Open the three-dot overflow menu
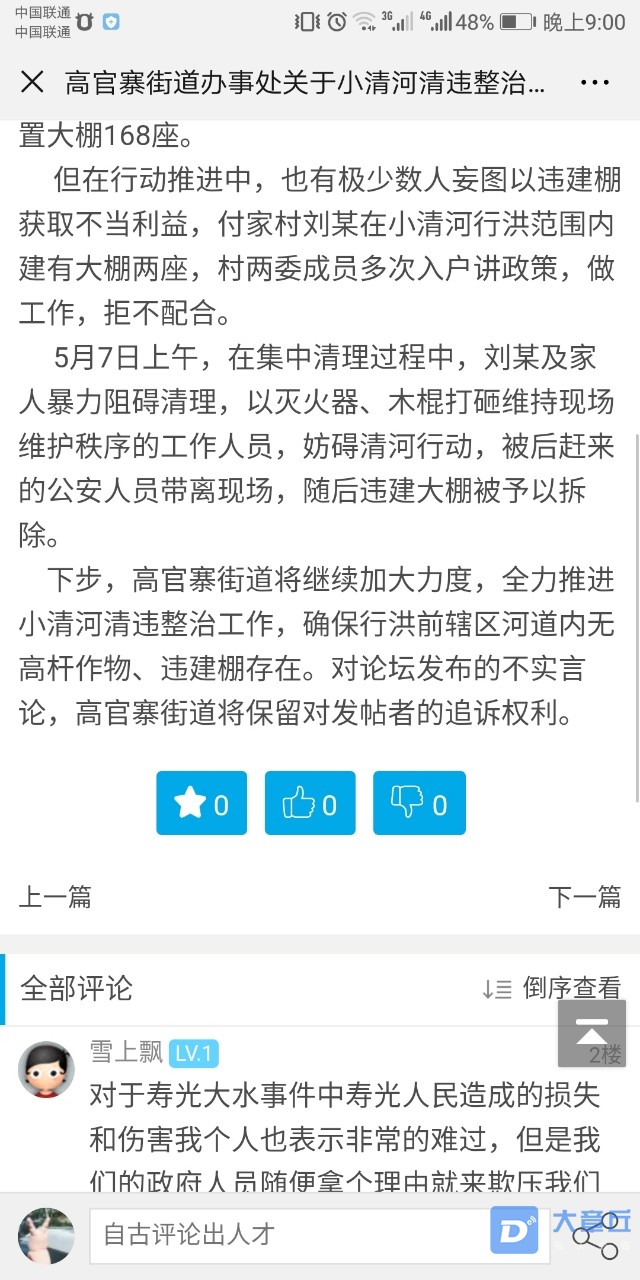This screenshot has width=640, height=1280. point(595,82)
